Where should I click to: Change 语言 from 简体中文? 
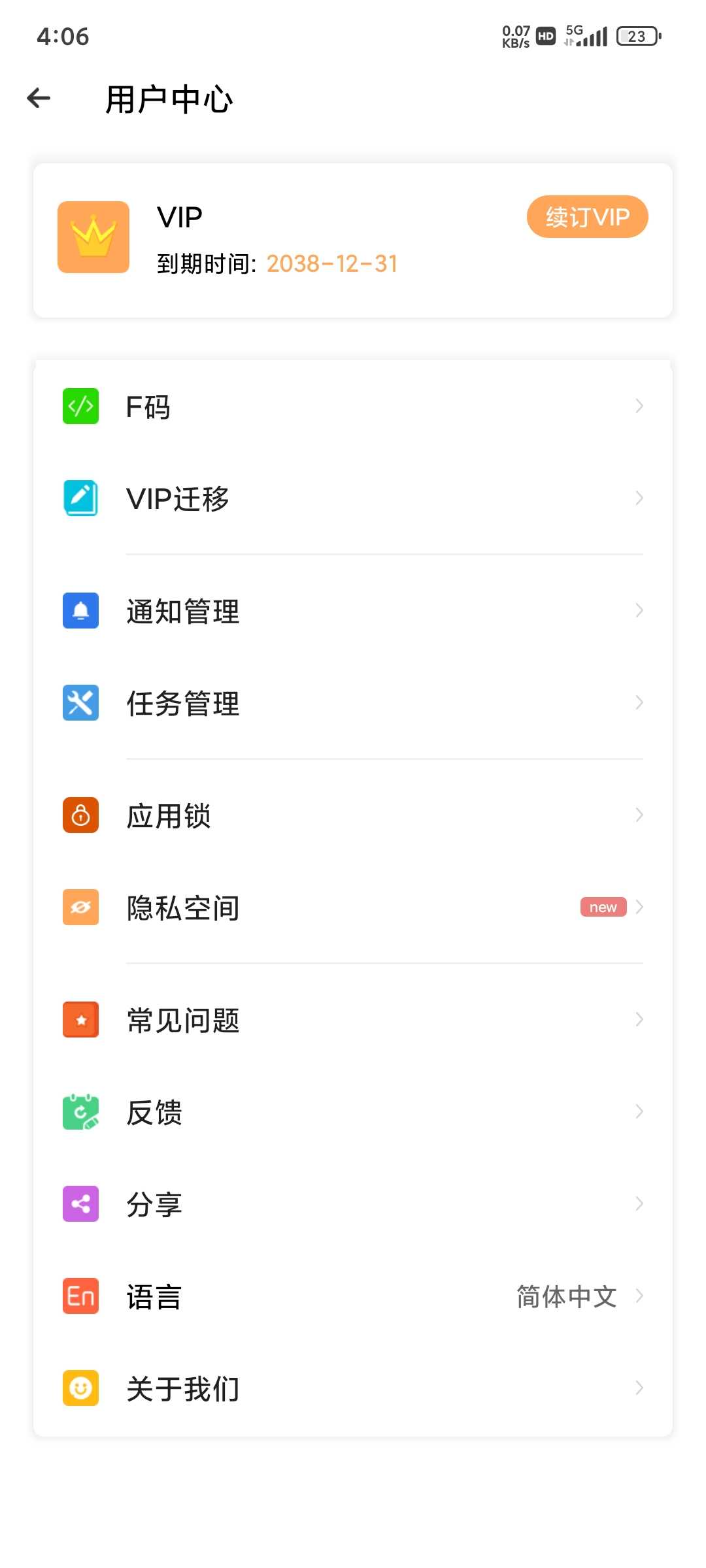click(353, 1296)
